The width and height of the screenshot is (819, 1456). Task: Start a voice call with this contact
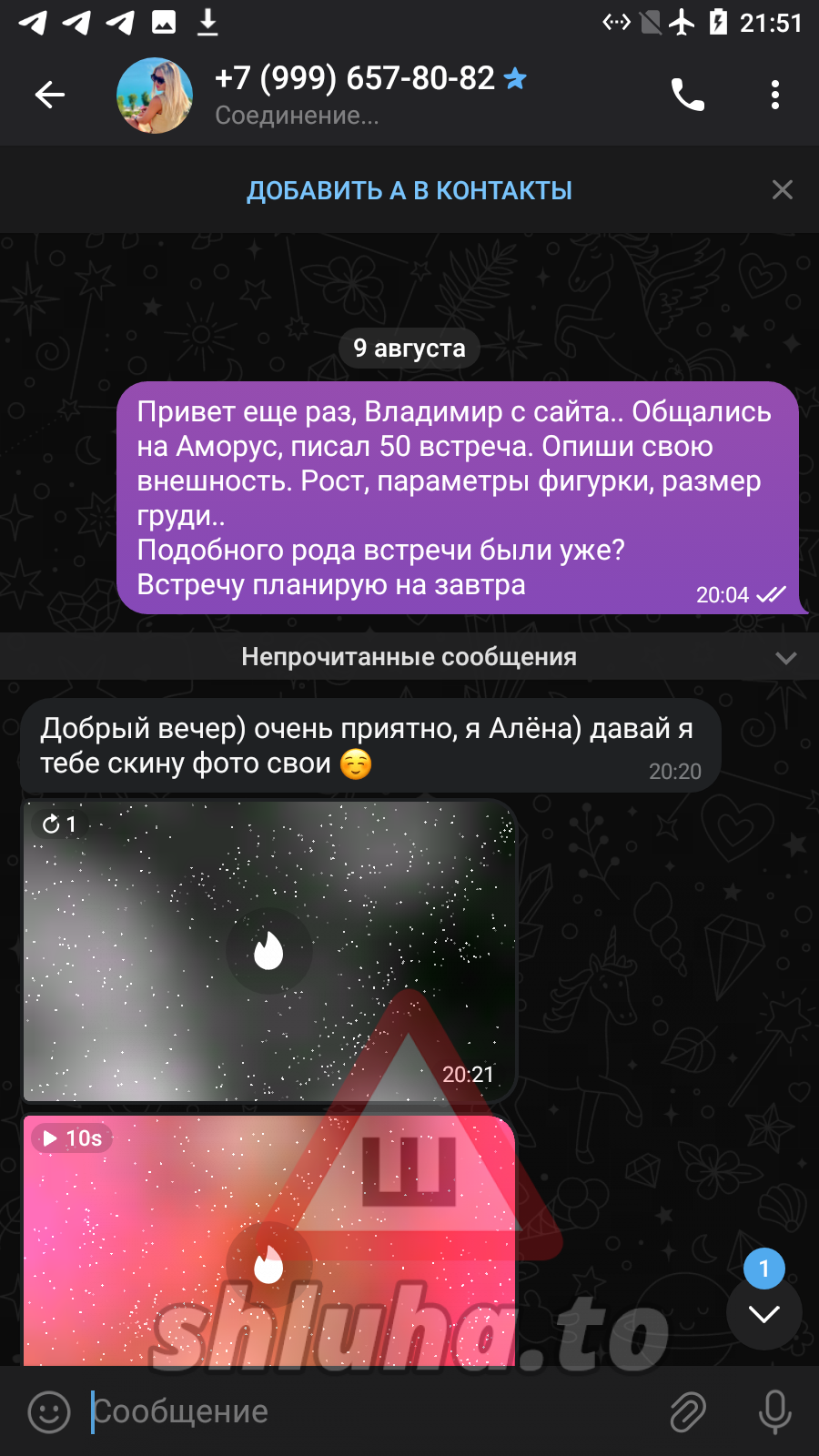tap(687, 95)
